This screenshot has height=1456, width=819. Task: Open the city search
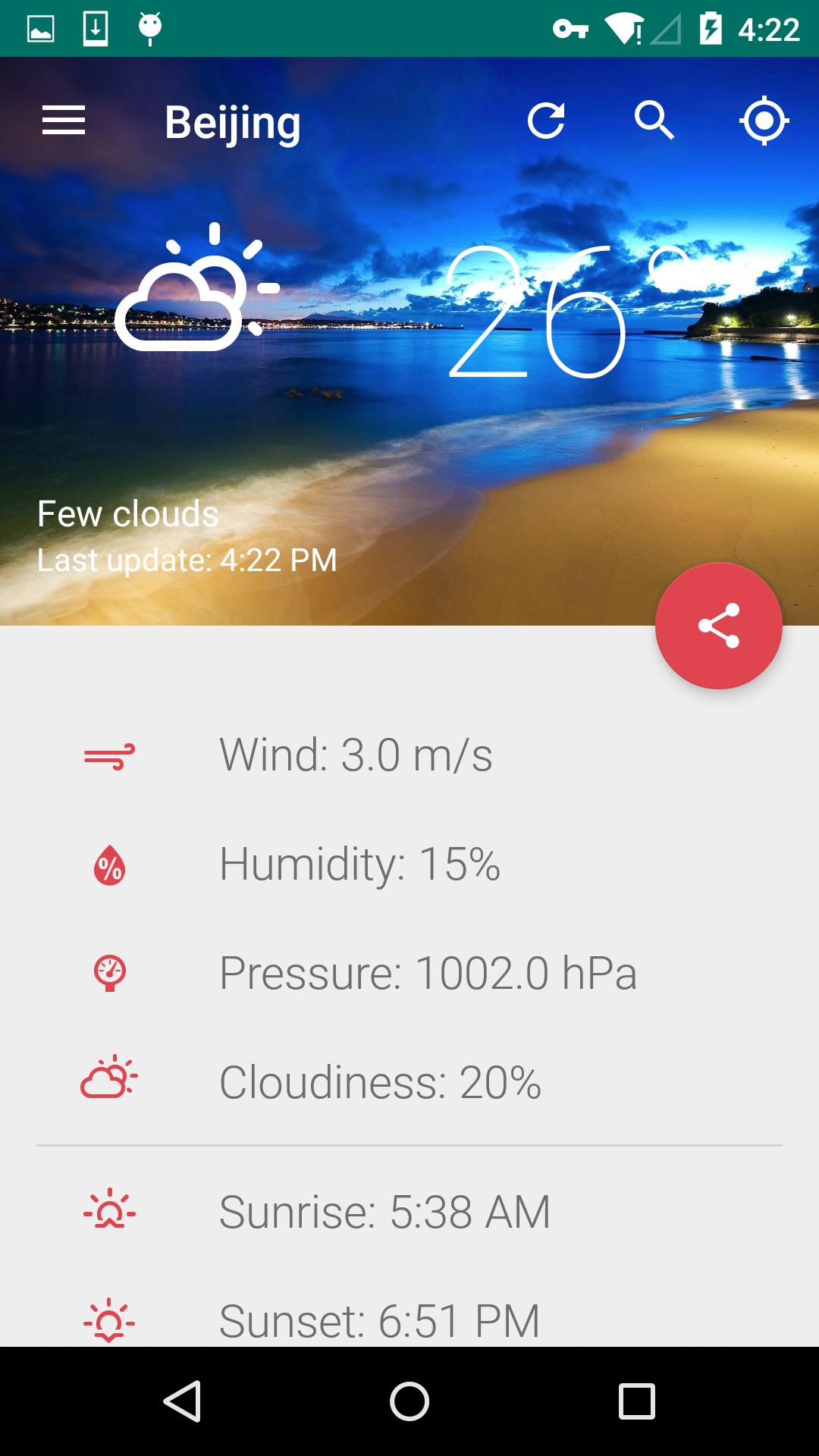click(x=655, y=121)
